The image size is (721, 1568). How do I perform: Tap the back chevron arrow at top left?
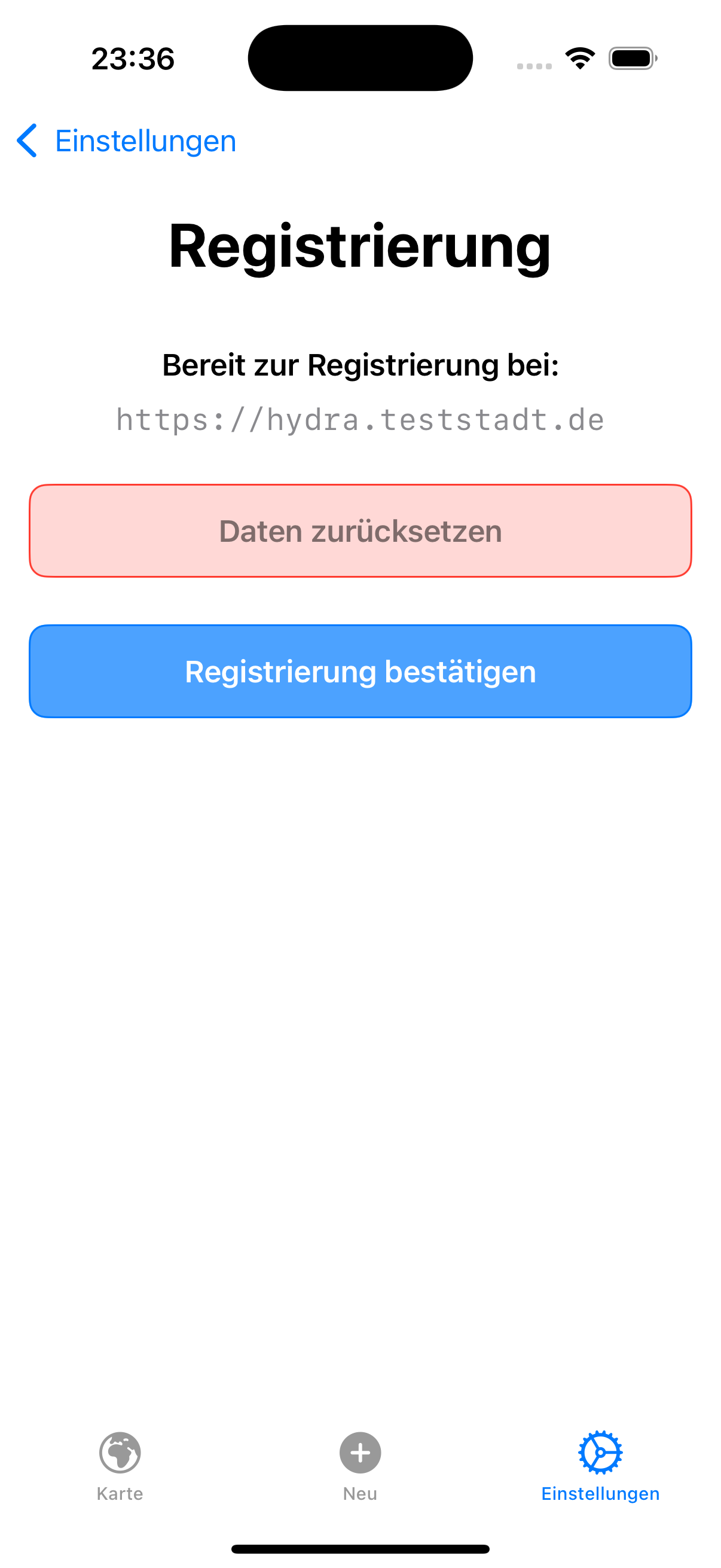[28, 140]
